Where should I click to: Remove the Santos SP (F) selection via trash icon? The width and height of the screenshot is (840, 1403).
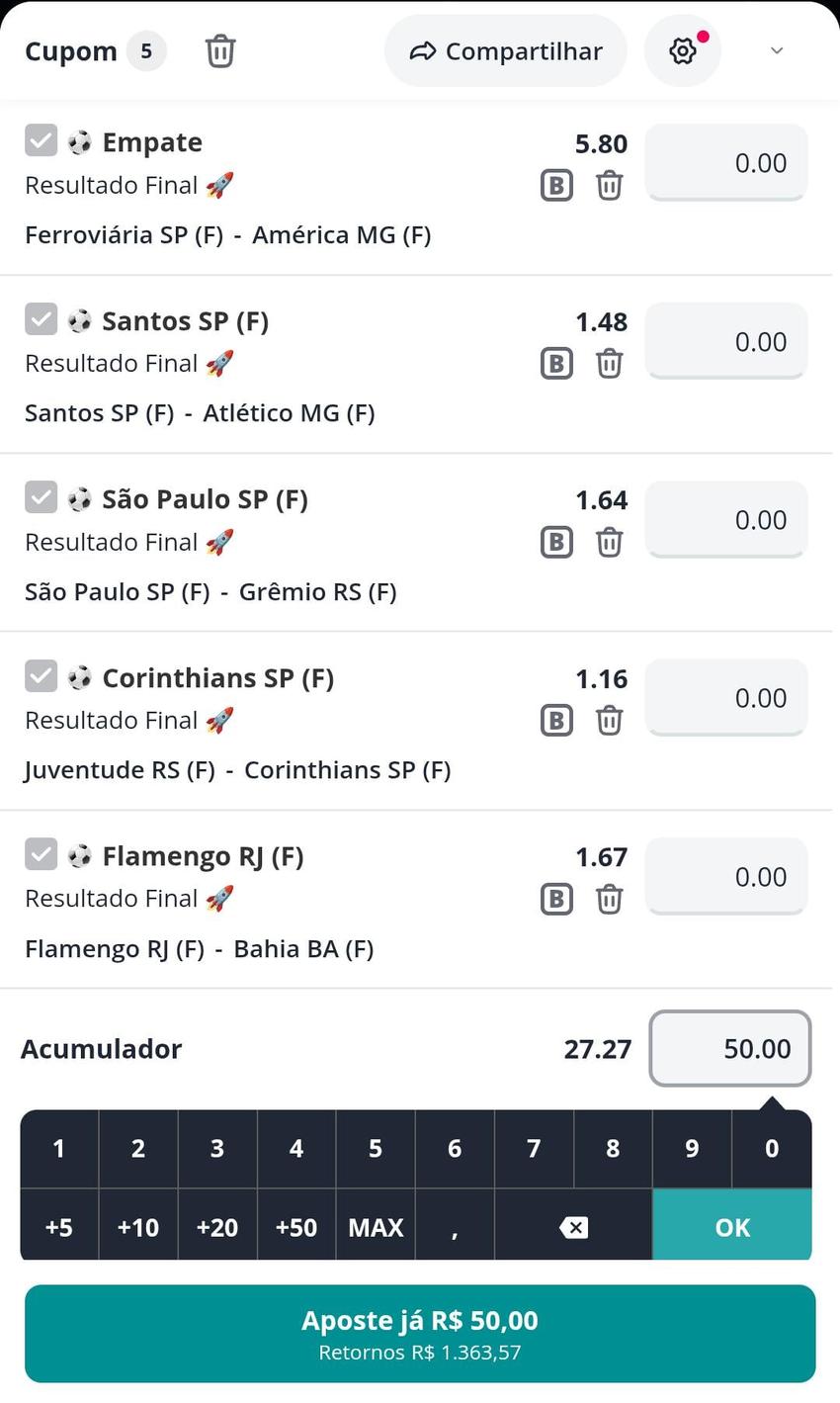tap(609, 364)
